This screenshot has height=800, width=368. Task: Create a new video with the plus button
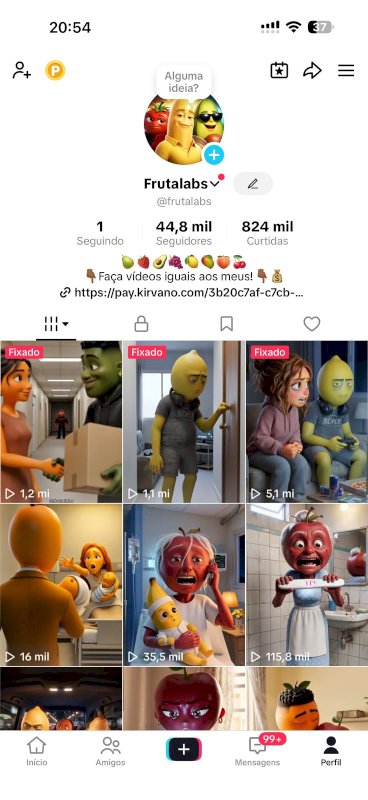pos(184,749)
